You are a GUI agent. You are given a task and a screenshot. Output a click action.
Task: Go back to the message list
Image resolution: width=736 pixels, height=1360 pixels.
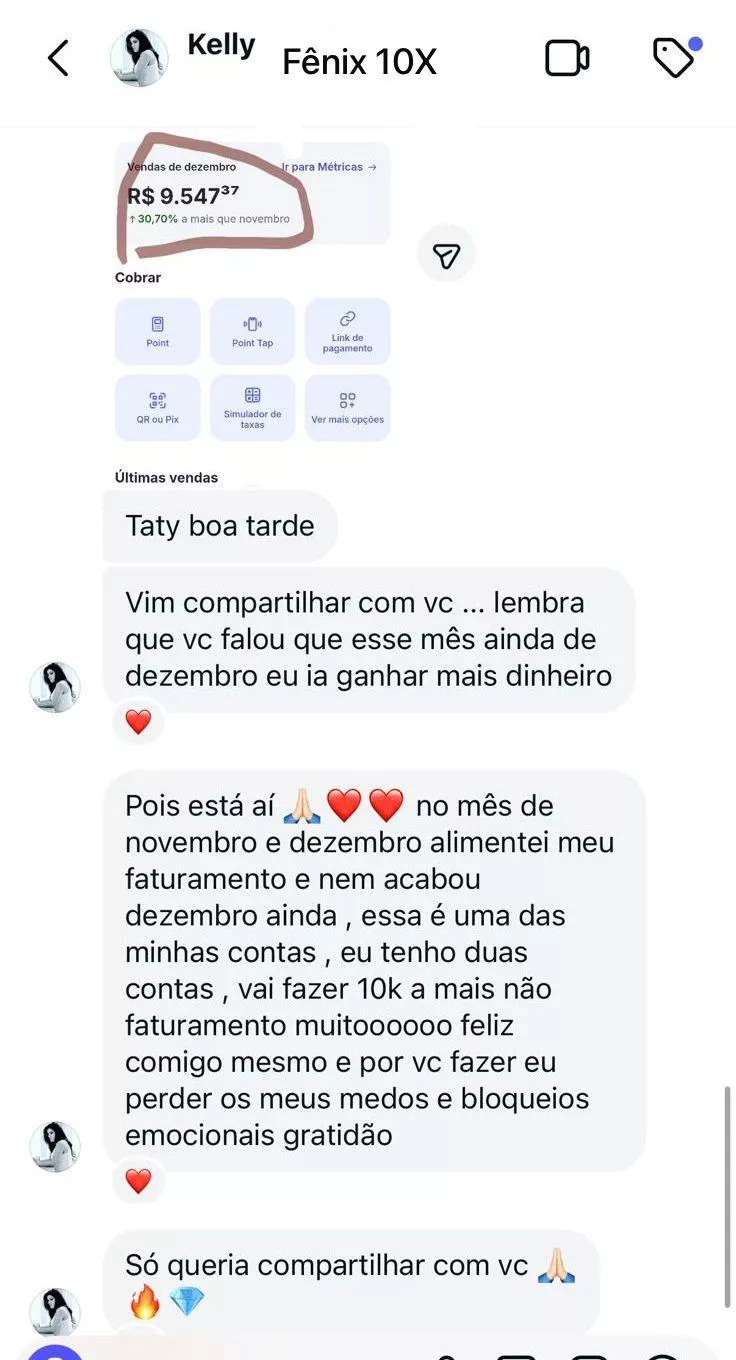pyautogui.click(x=58, y=58)
